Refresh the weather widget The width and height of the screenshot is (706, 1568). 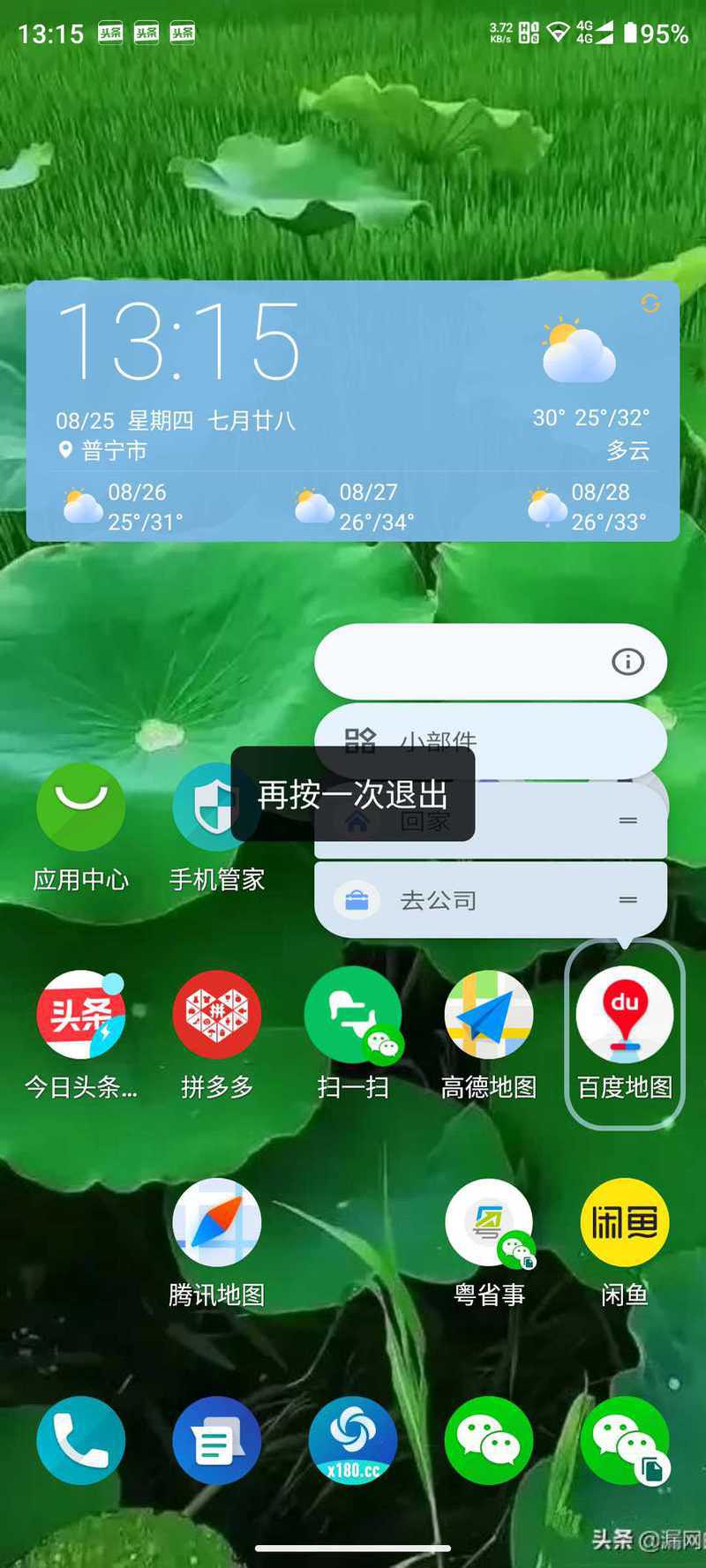pos(650,304)
